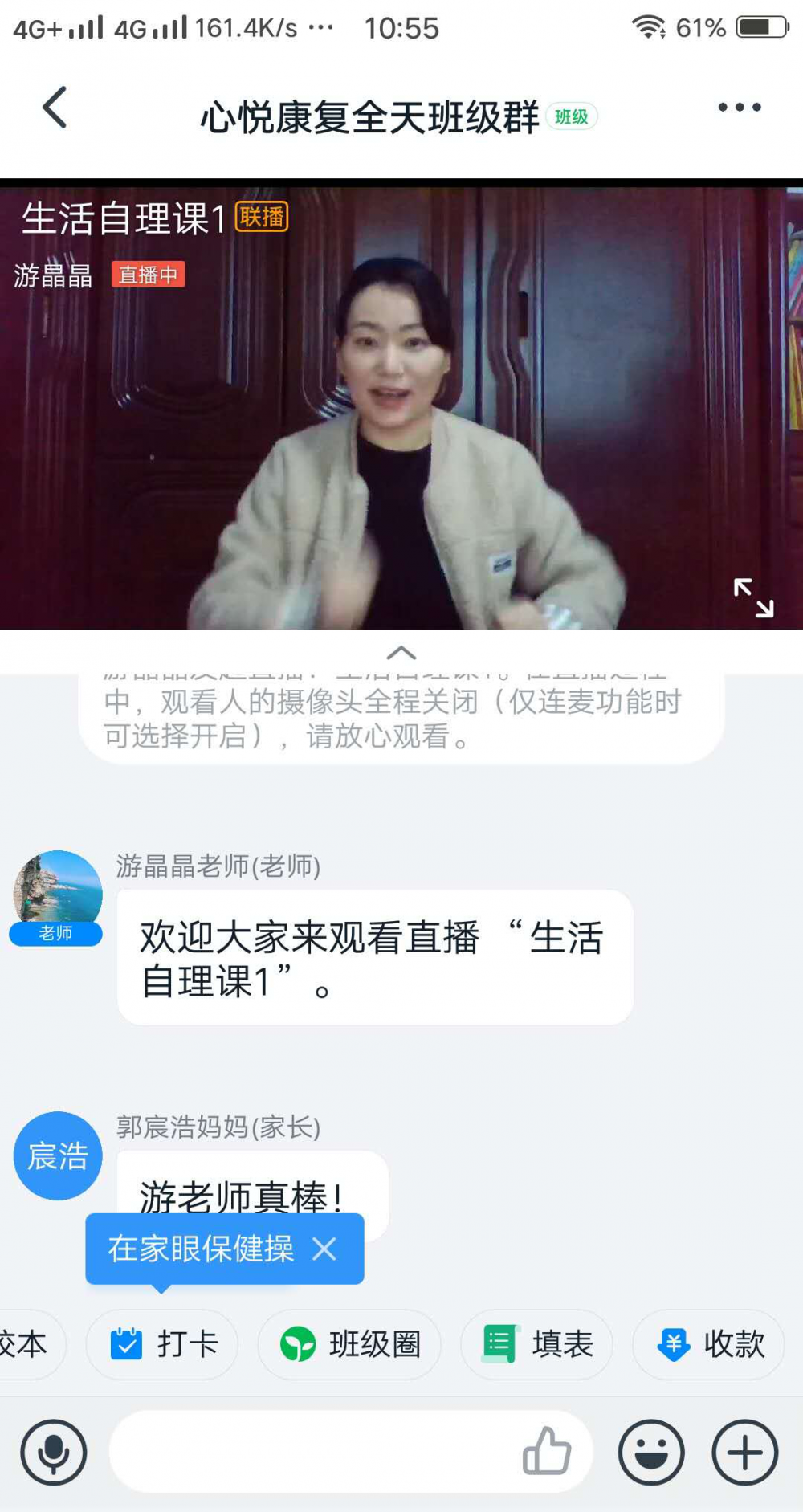Open the 班级圈 class circle
The image size is (803, 1512).
(x=350, y=1344)
